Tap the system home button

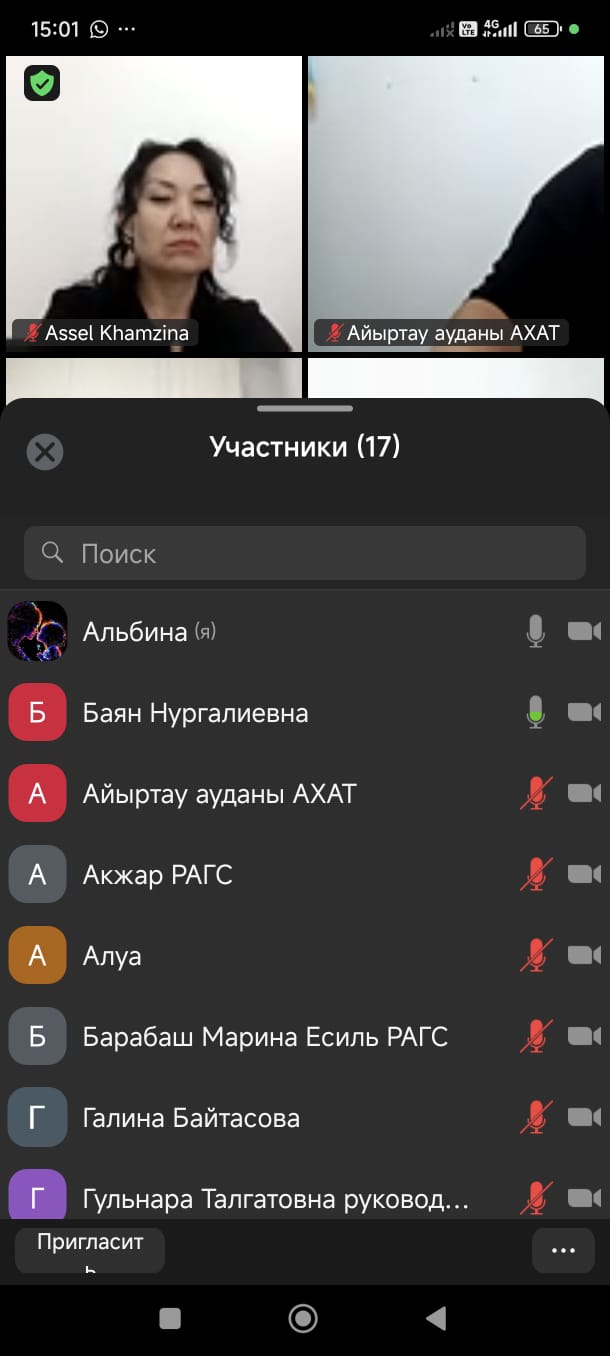click(x=303, y=1319)
